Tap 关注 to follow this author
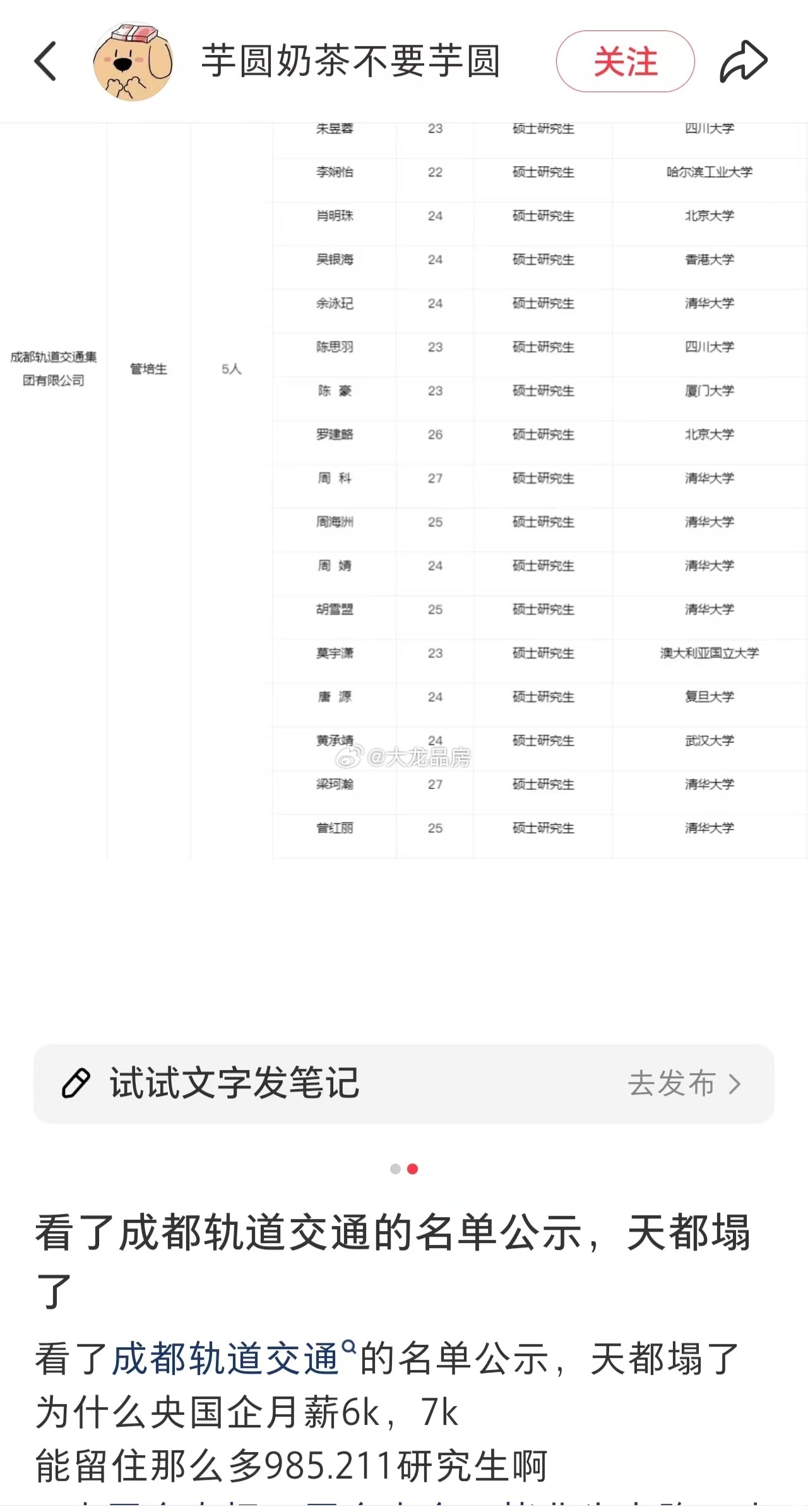808x1512 pixels. click(x=625, y=61)
